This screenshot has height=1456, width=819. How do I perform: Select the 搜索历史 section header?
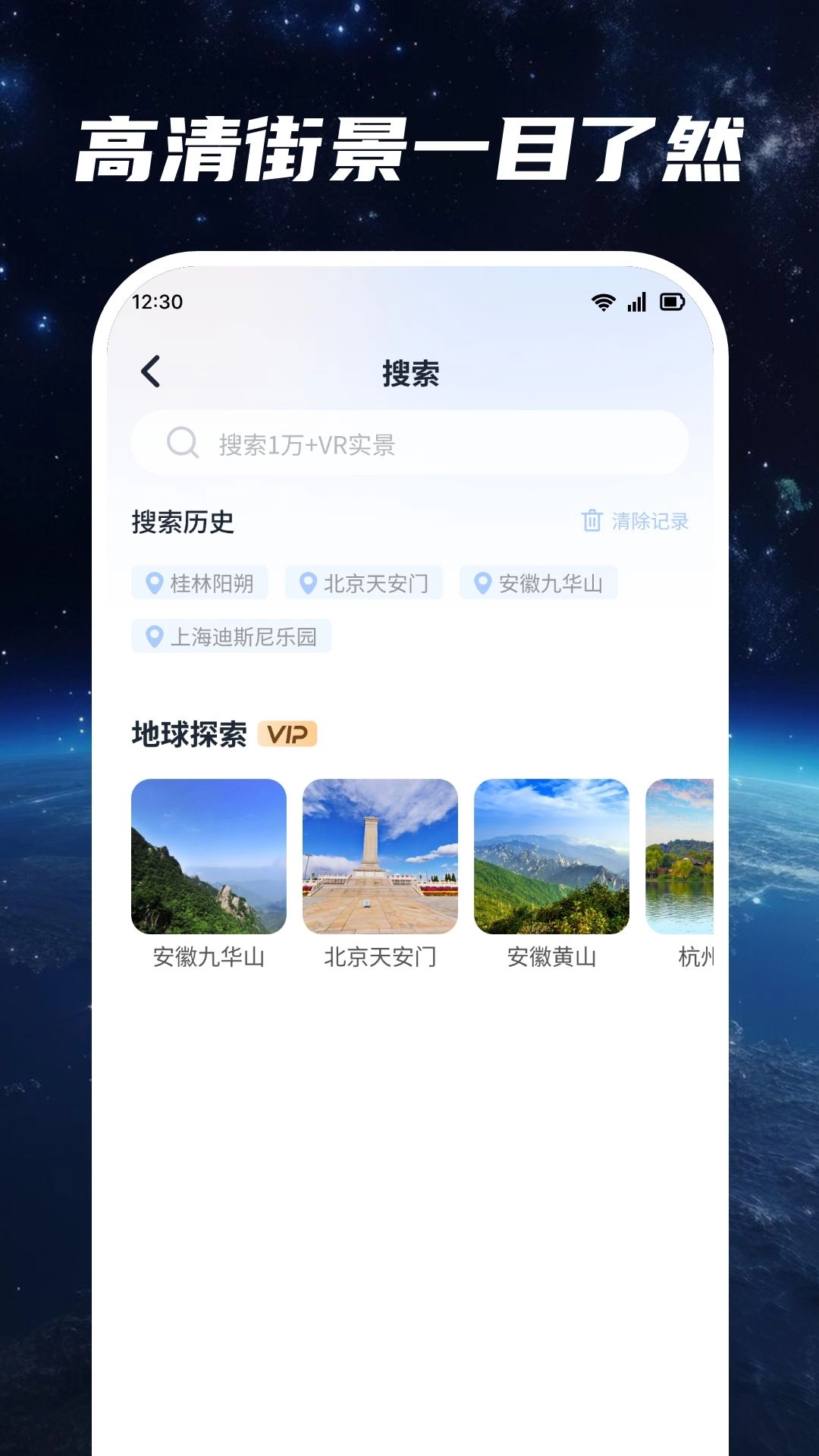tap(180, 521)
